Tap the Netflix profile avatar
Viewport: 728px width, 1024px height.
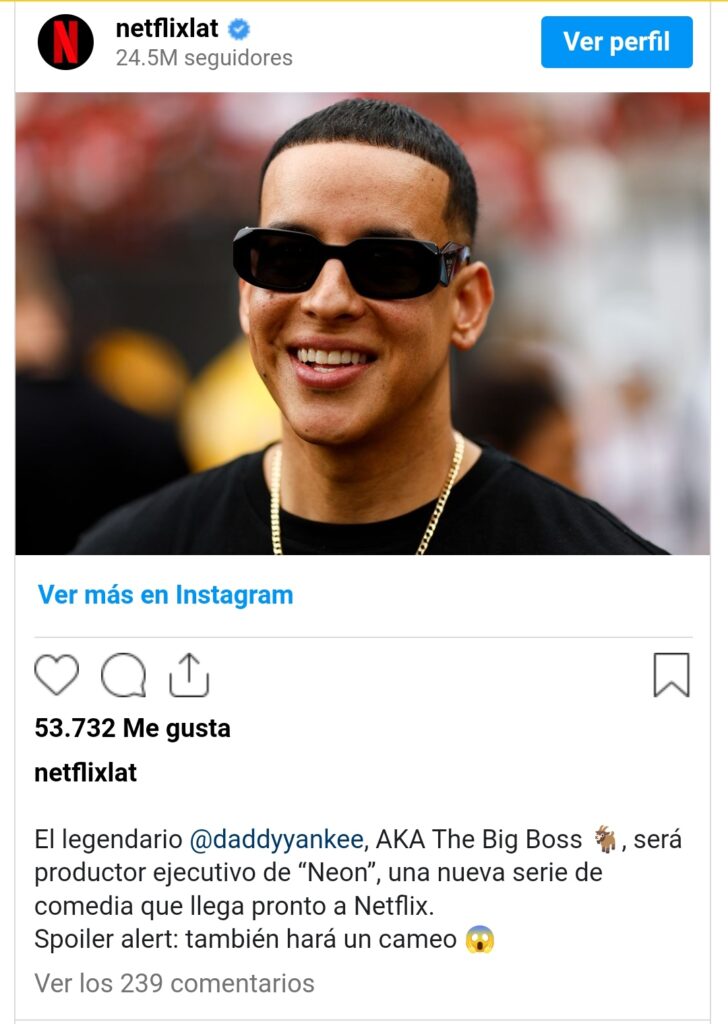tap(65, 42)
